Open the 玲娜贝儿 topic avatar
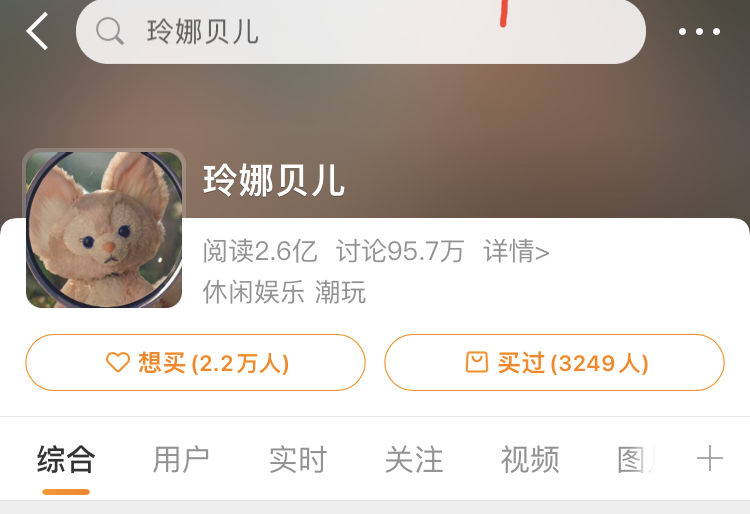This screenshot has width=750, height=514. click(x=104, y=229)
